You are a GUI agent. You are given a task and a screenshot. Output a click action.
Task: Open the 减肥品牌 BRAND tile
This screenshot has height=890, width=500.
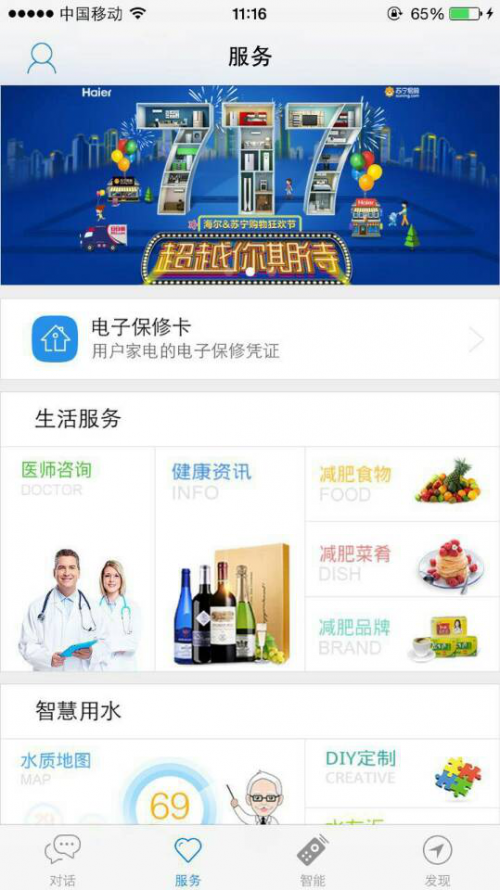tap(403, 634)
